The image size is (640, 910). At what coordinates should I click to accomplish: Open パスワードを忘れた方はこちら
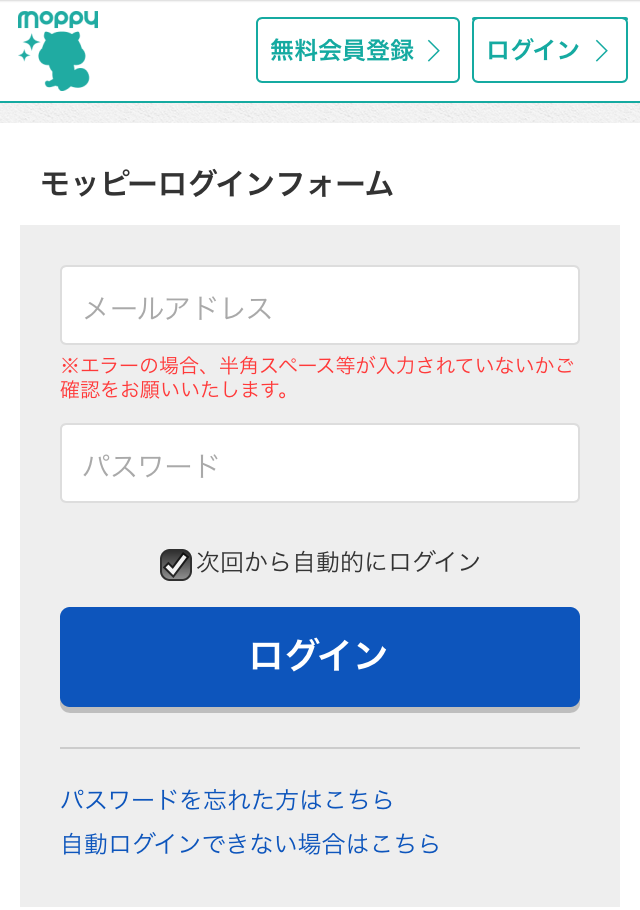(227, 800)
